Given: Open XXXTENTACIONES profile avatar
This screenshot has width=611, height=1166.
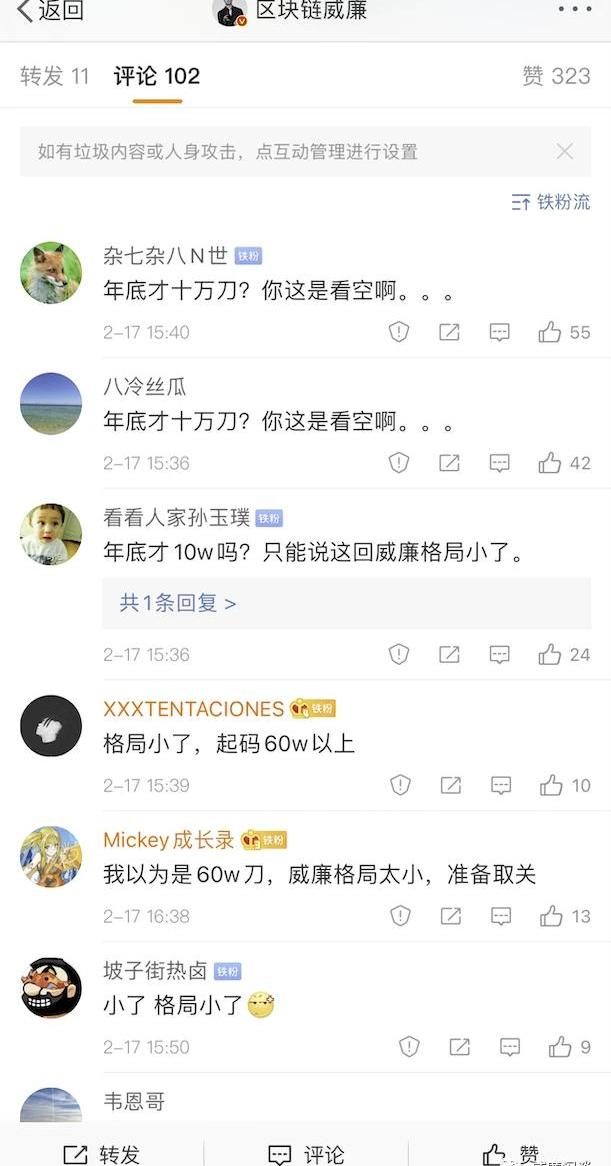Looking at the screenshot, I should coord(51,726).
